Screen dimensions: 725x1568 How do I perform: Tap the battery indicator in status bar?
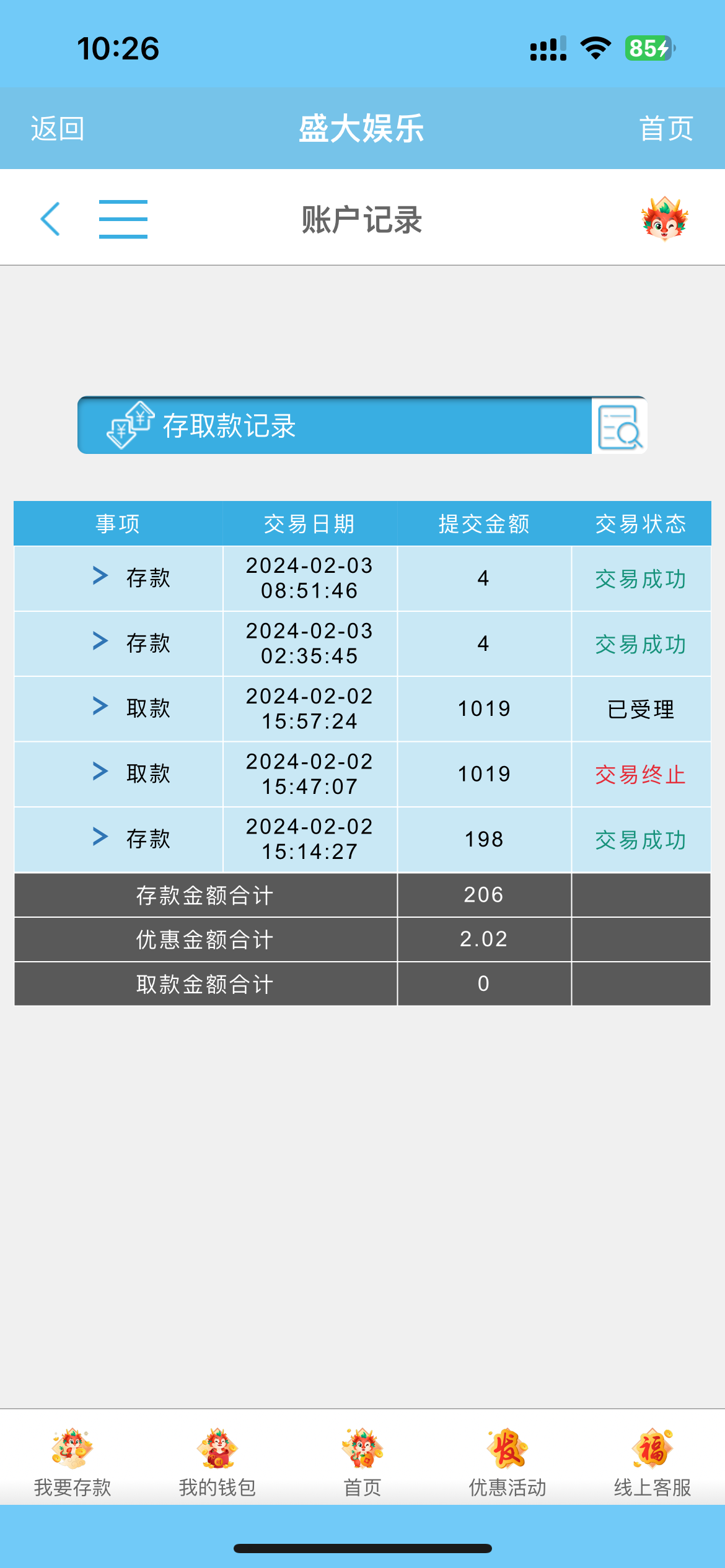[x=649, y=45]
